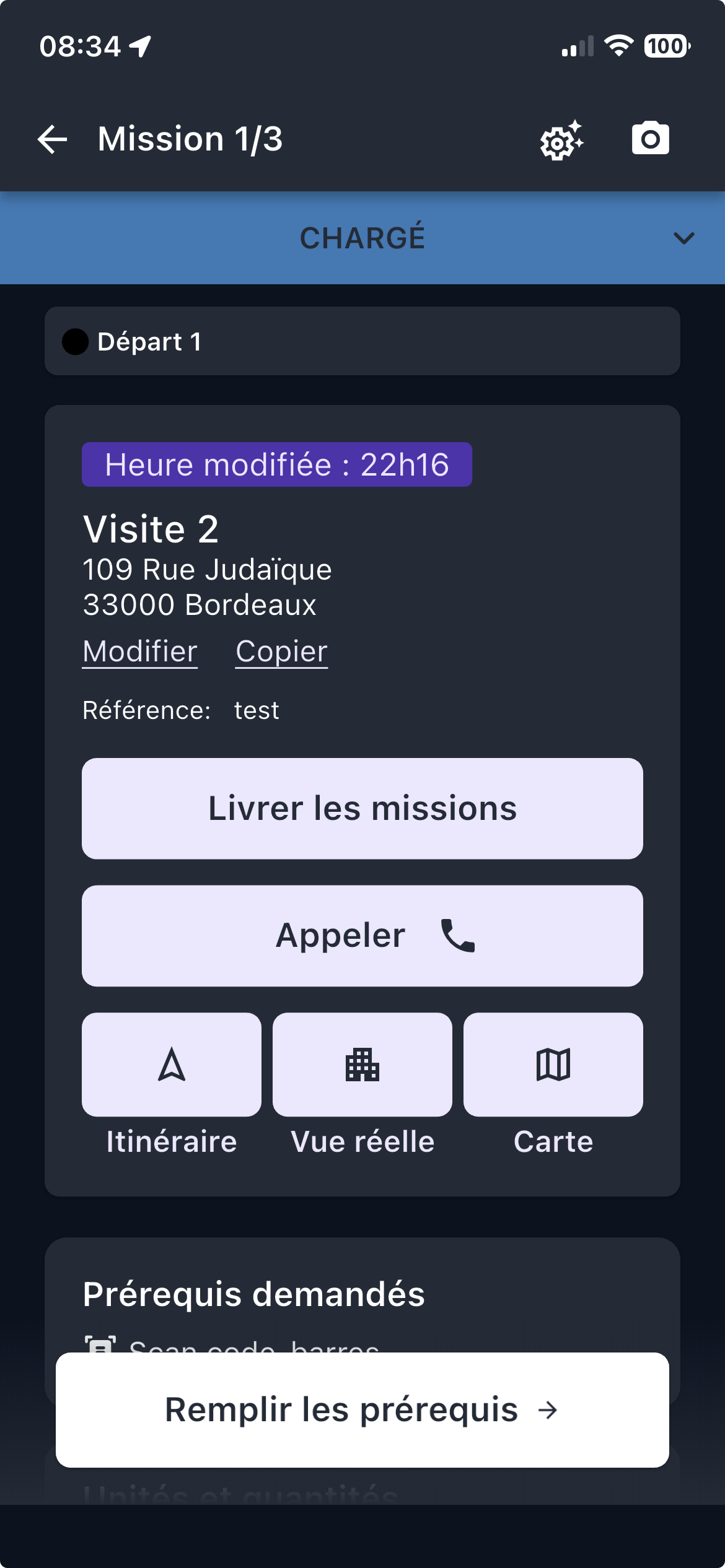The height and width of the screenshot is (1568, 725).
Task: Tap the Livrer les missions button
Action: pos(362,808)
